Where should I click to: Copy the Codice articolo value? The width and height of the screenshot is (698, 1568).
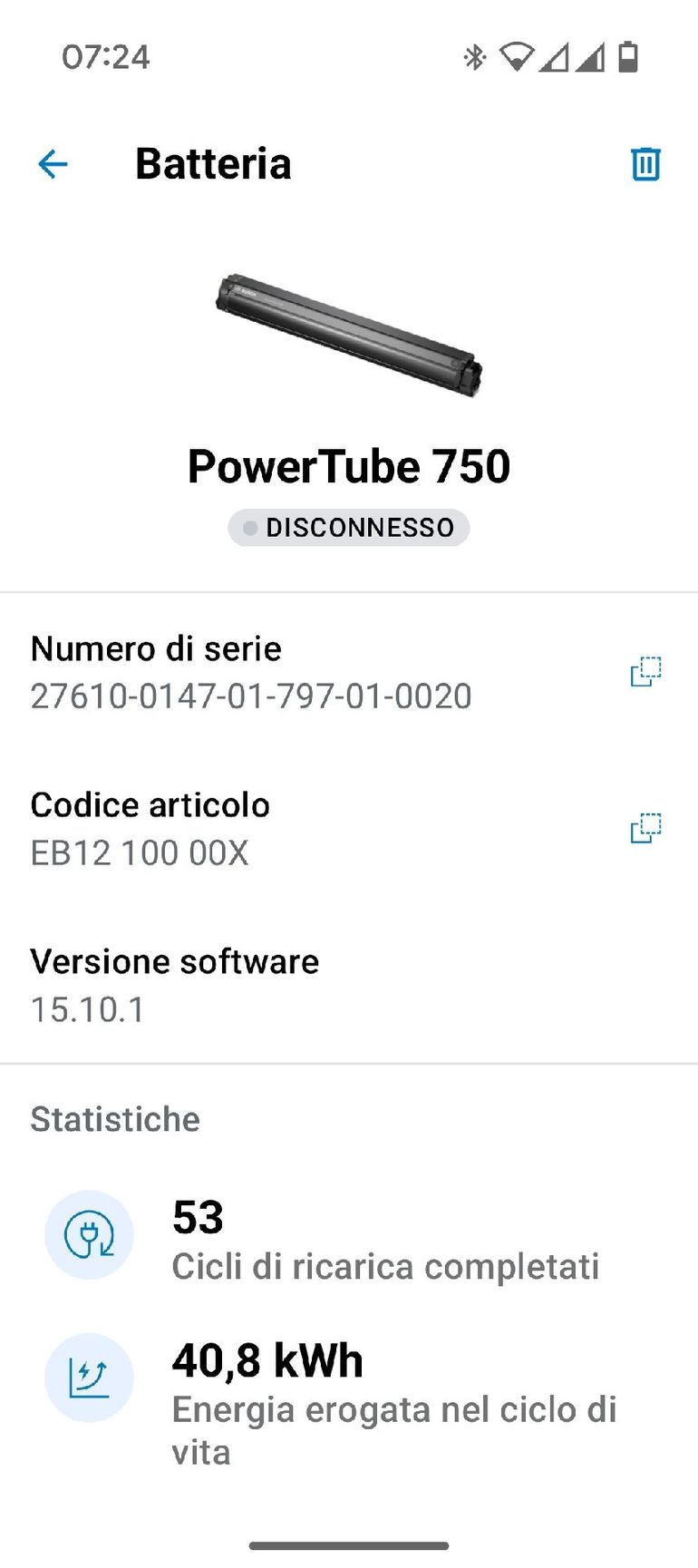point(645,828)
